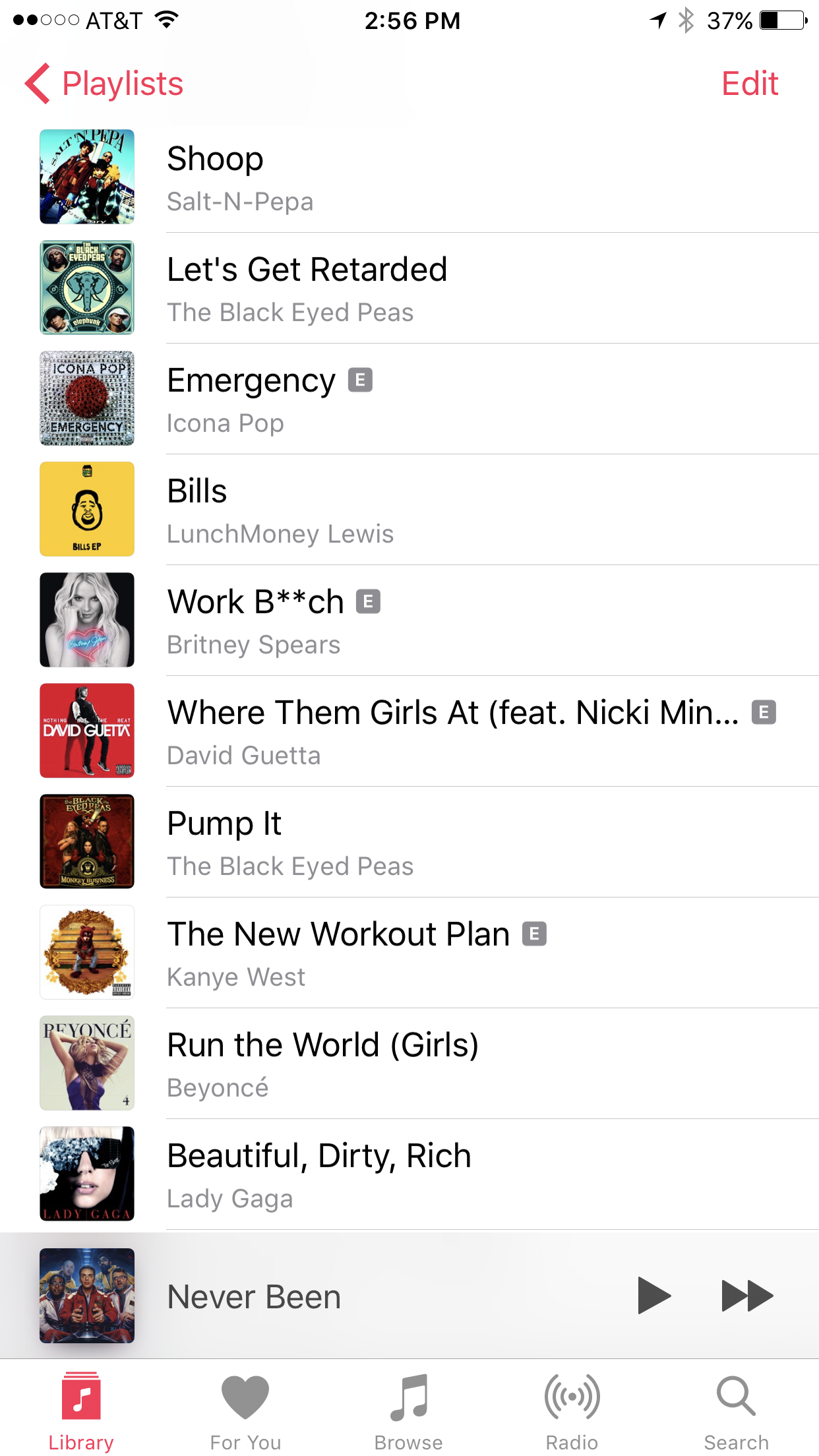819x1456 pixels.
Task: Play Shoop by Salt-N-Pepa
Action: [x=409, y=177]
